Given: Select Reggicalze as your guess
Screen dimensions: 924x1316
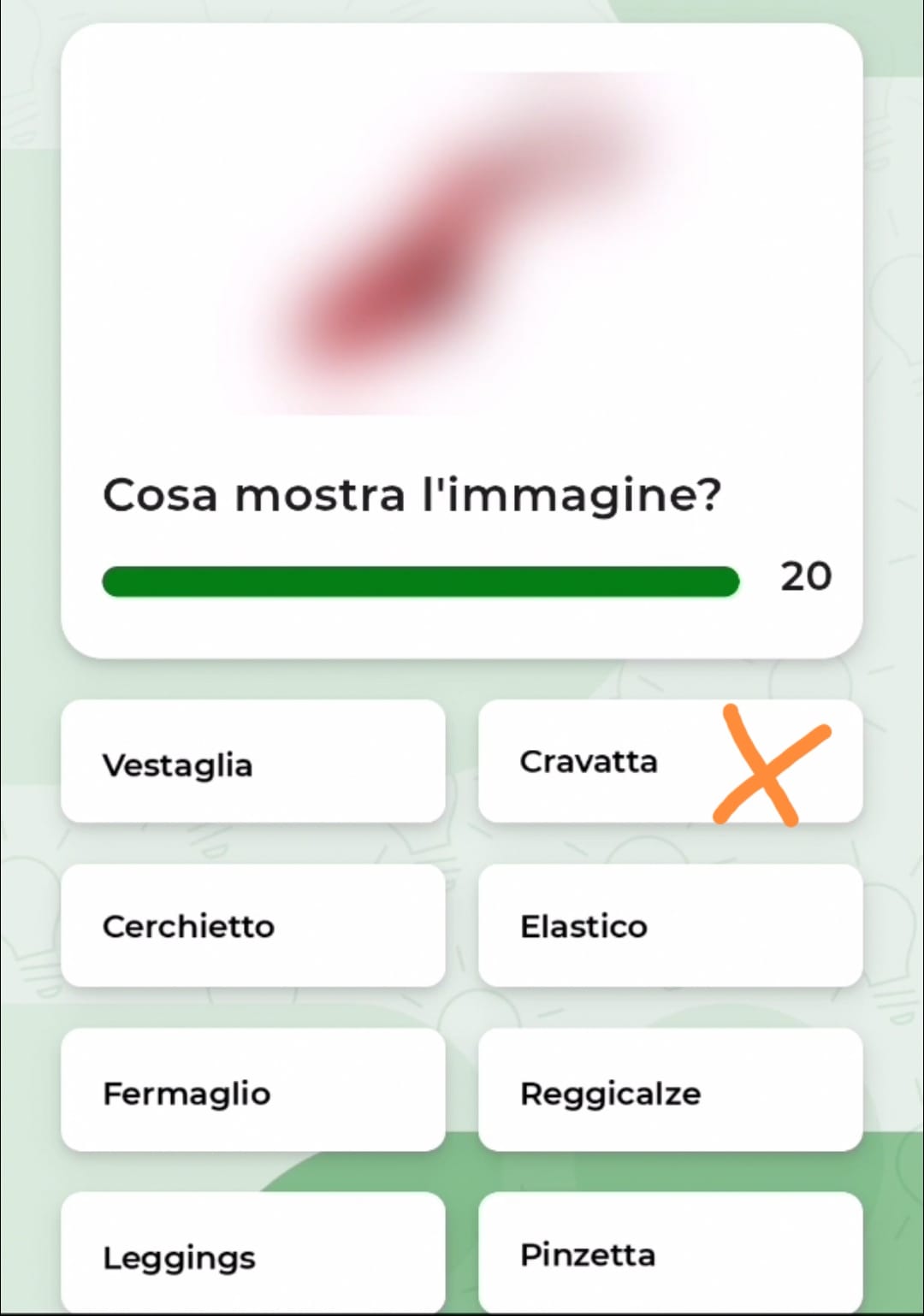Looking at the screenshot, I should click(x=669, y=1090).
